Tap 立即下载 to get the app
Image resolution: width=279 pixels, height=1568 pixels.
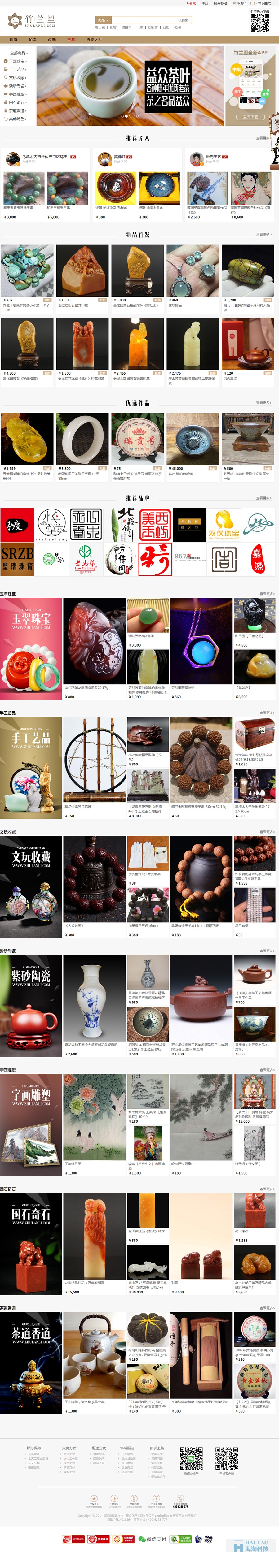[x=250, y=116]
